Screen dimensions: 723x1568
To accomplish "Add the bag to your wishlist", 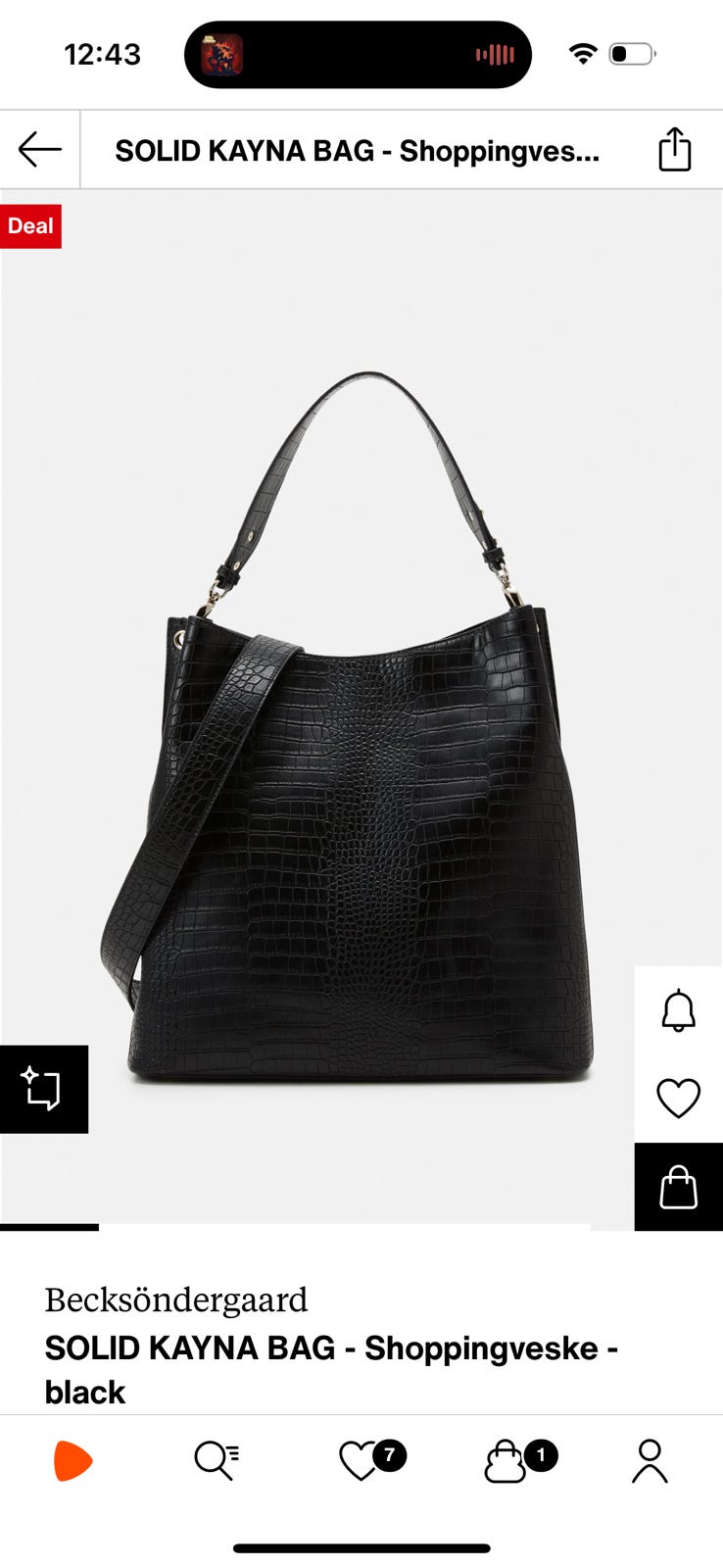I will coord(678,1098).
